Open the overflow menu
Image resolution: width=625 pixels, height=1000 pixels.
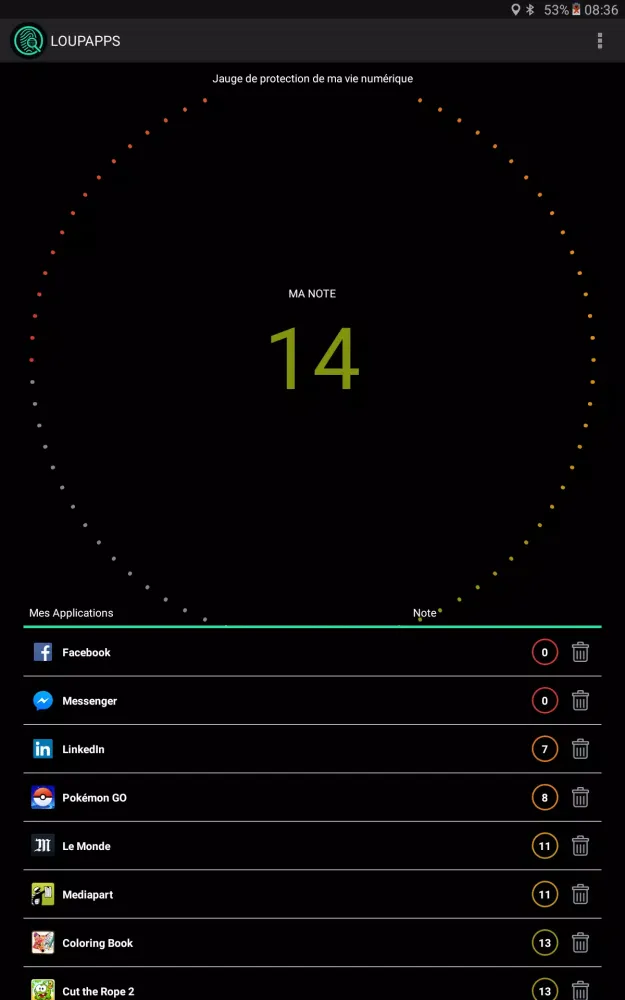(600, 41)
